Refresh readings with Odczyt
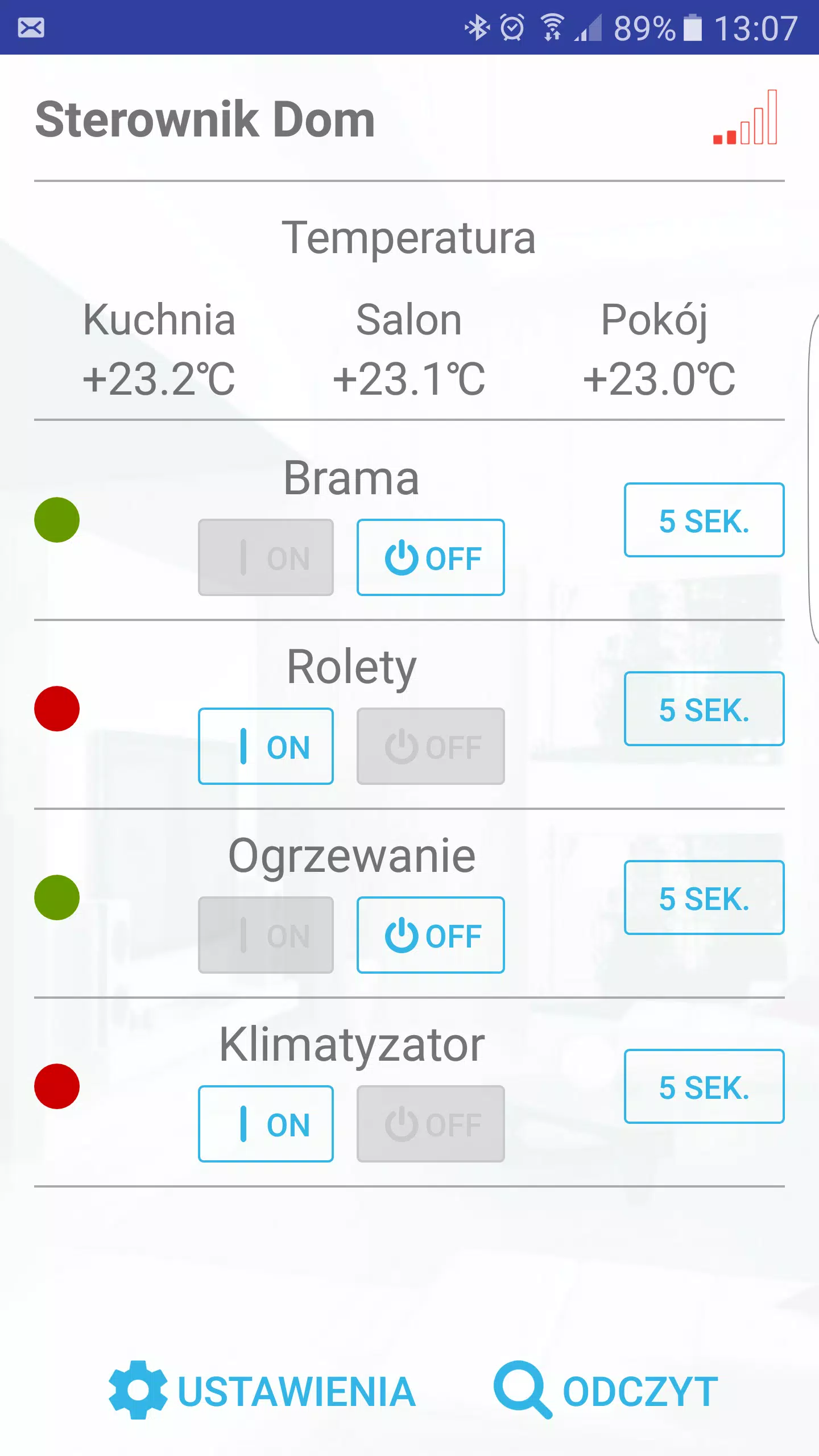The image size is (819, 1456). click(606, 1391)
